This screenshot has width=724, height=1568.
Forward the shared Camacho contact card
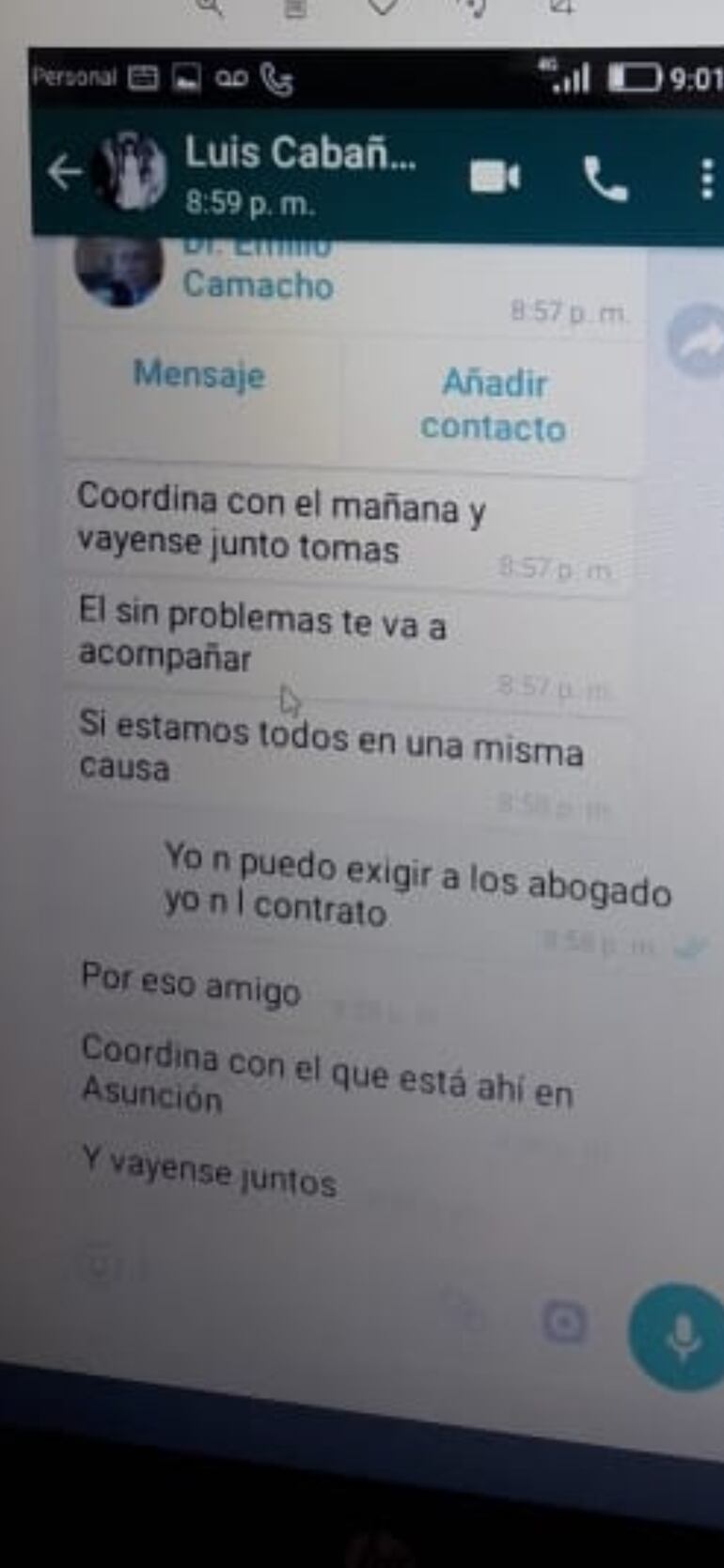point(698,340)
